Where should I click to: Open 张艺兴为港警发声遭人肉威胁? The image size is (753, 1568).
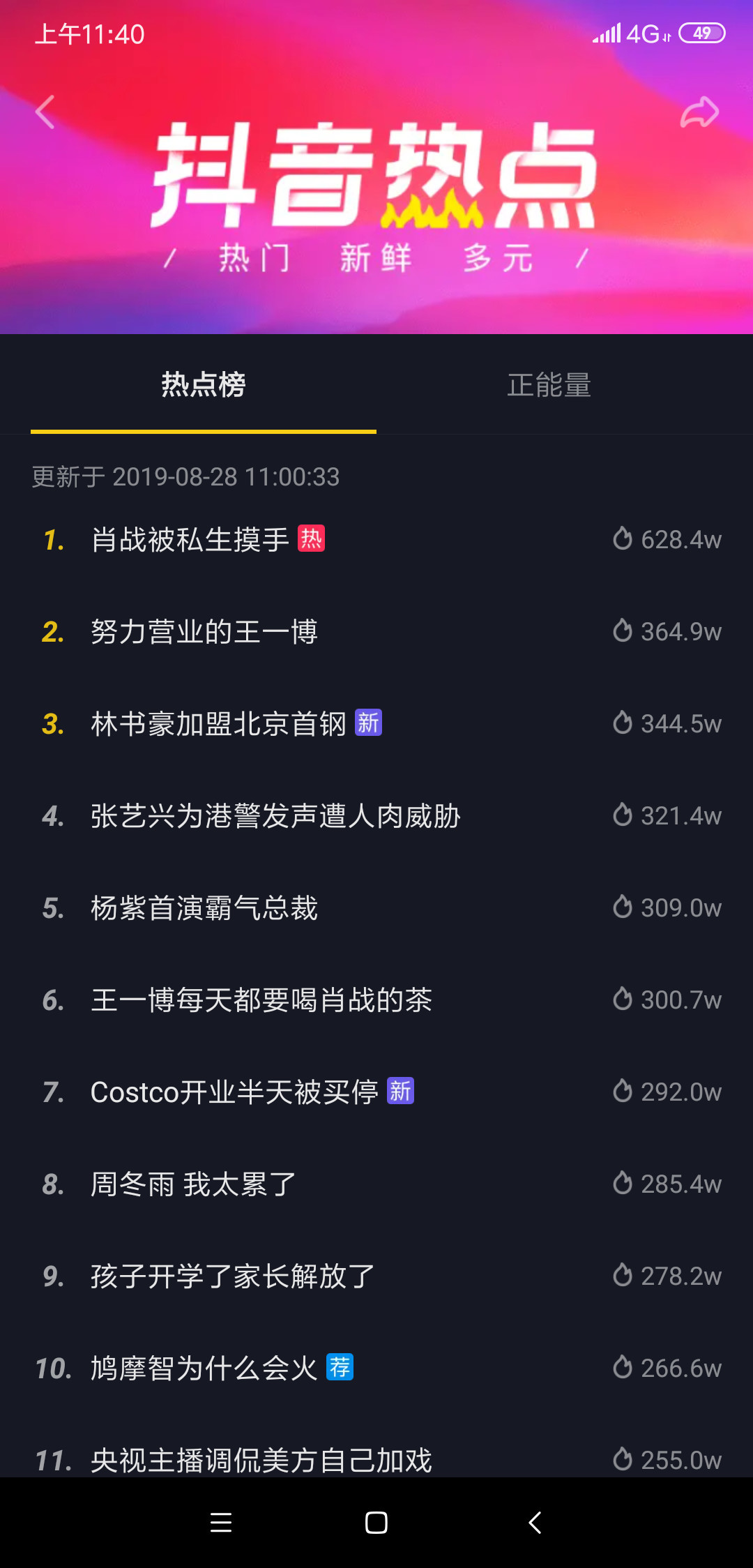click(376, 815)
